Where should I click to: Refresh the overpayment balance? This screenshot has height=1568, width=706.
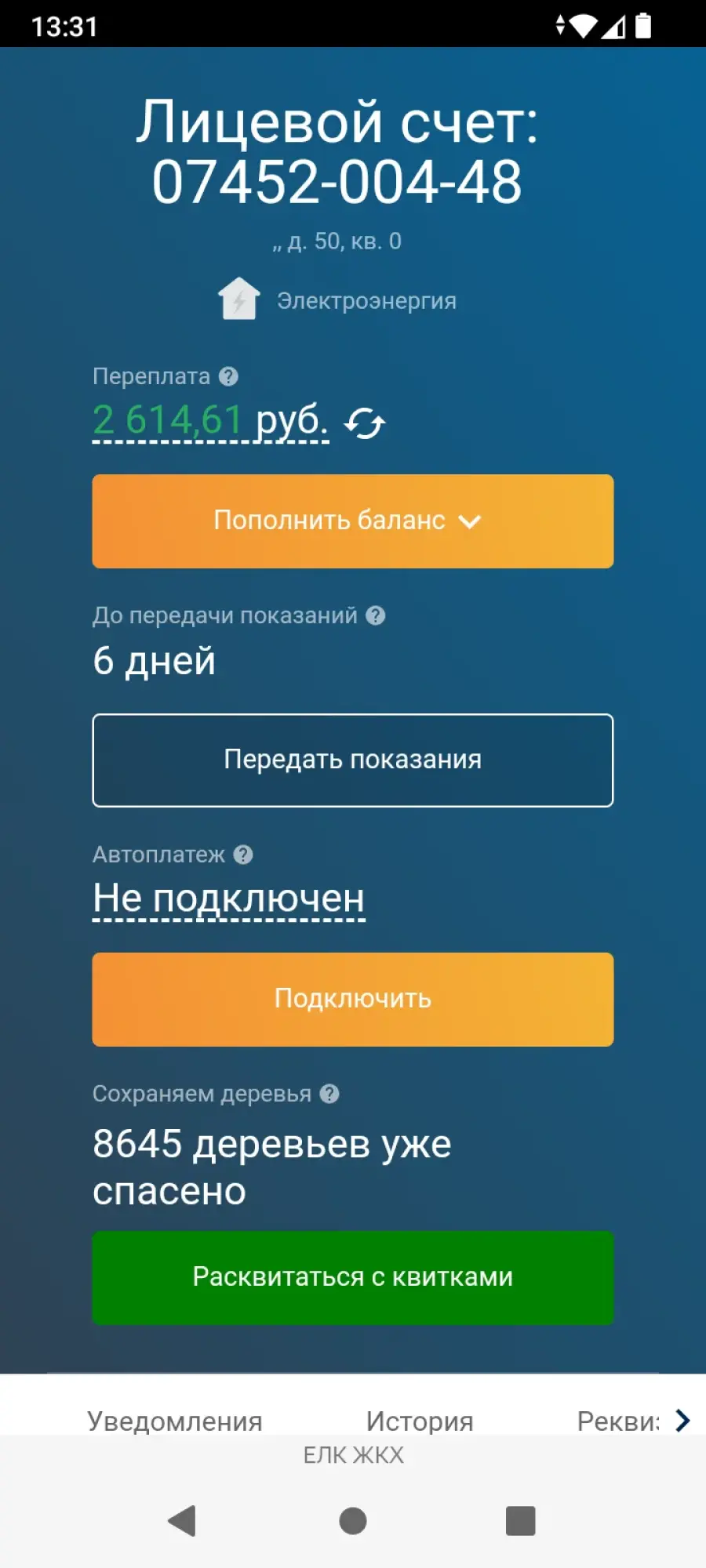[x=365, y=423]
